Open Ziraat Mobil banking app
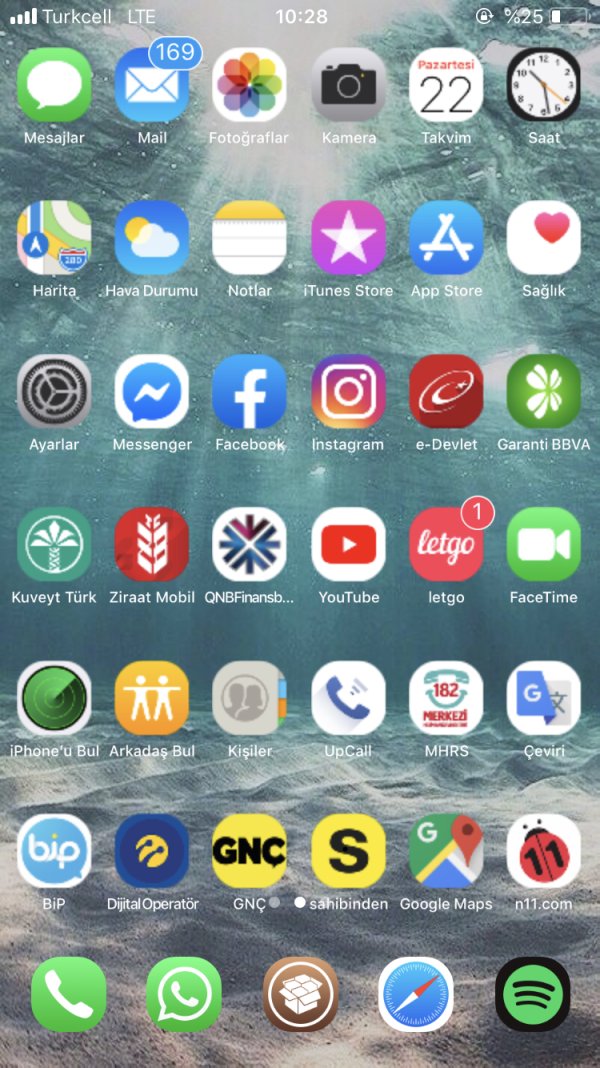Viewport: 600px width, 1068px height. pos(152,544)
